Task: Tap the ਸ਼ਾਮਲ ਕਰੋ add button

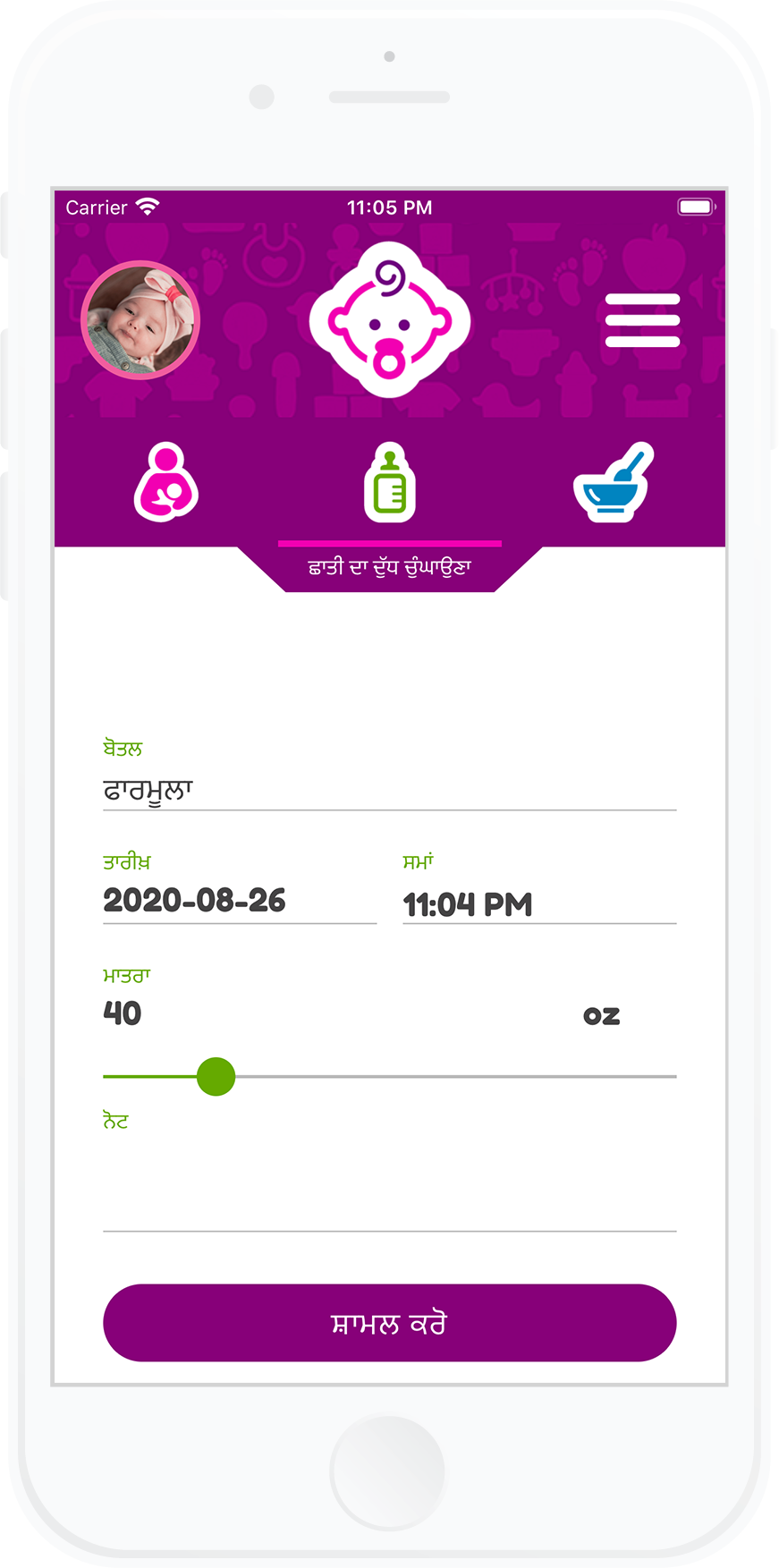Action: (389, 1323)
